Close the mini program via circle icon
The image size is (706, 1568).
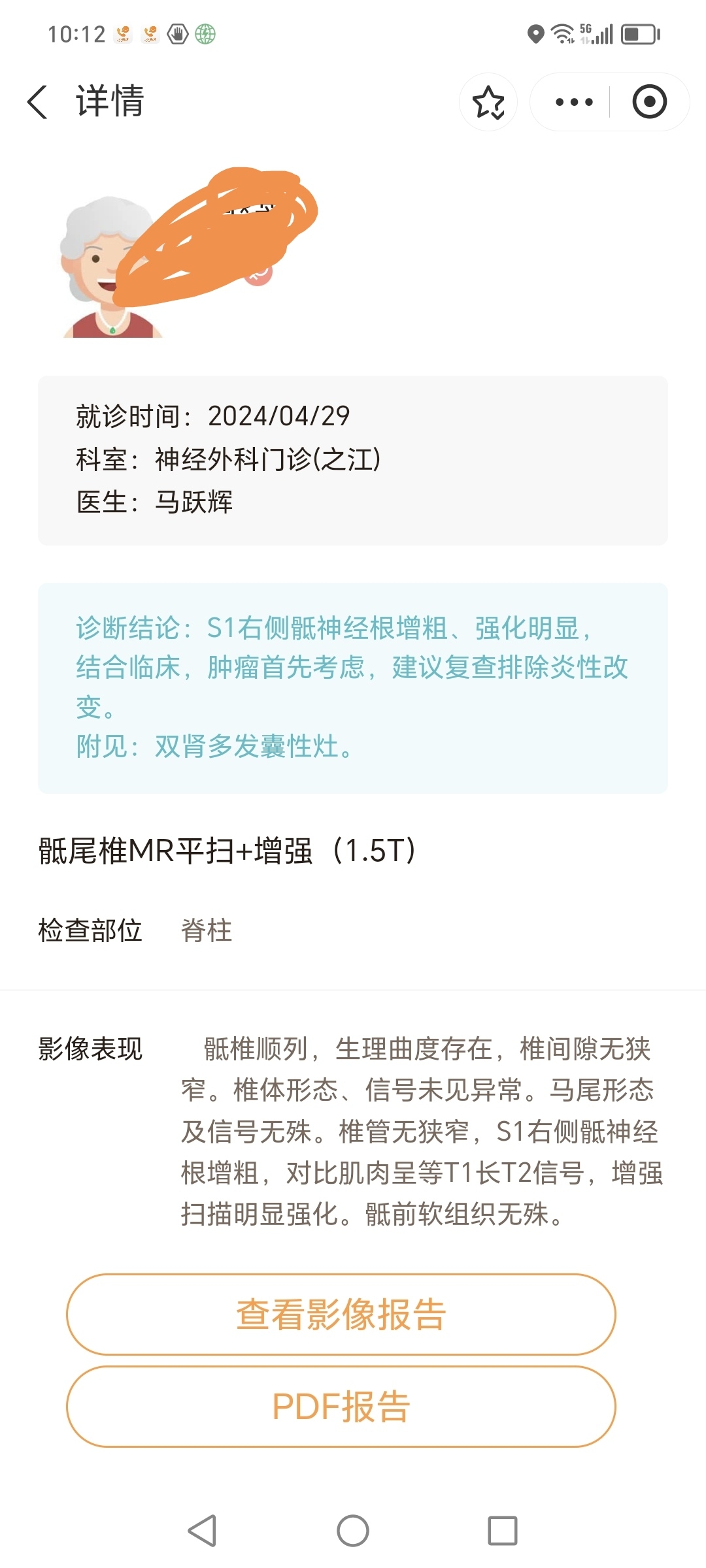pos(649,102)
